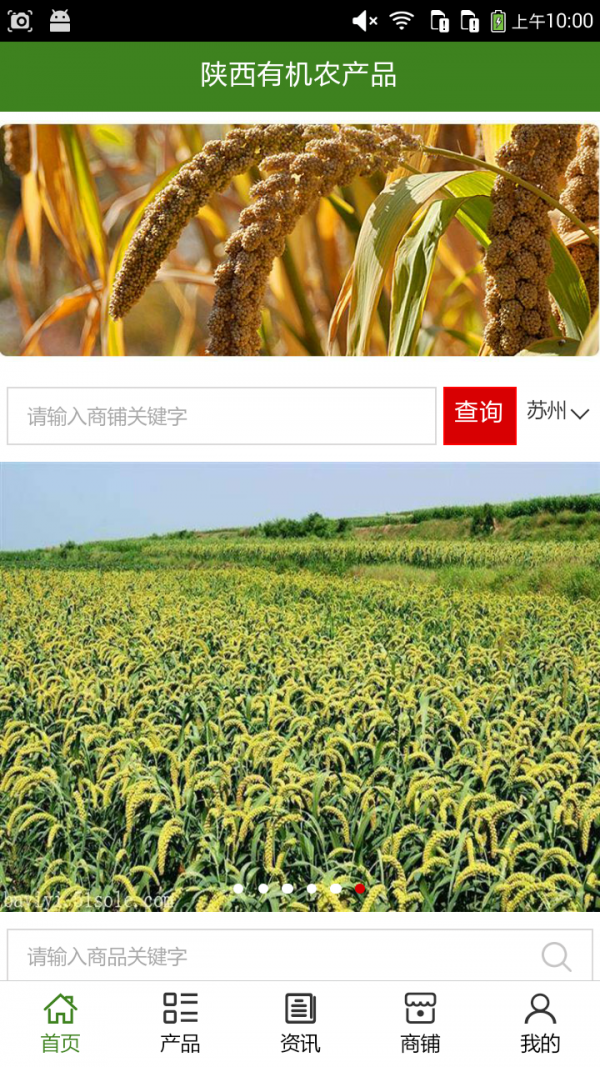Open the 商铺 tab
This screenshot has width=600, height=1067.
click(420, 1023)
